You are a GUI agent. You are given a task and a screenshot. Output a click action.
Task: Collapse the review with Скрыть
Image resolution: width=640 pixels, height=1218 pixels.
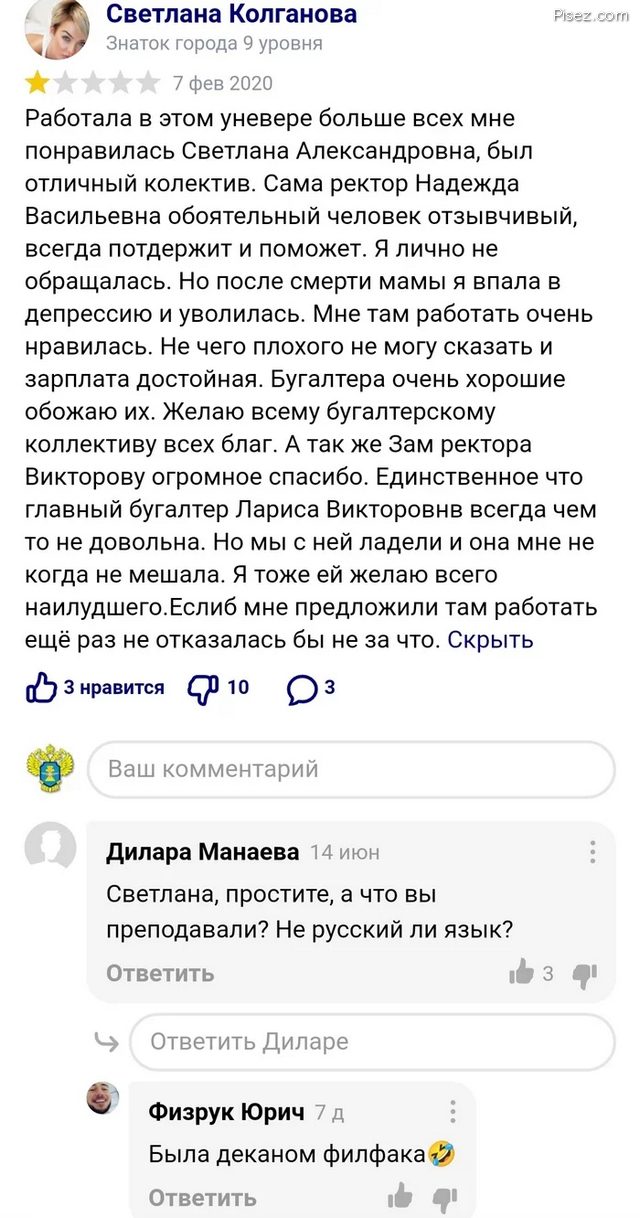[x=490, y=639]
